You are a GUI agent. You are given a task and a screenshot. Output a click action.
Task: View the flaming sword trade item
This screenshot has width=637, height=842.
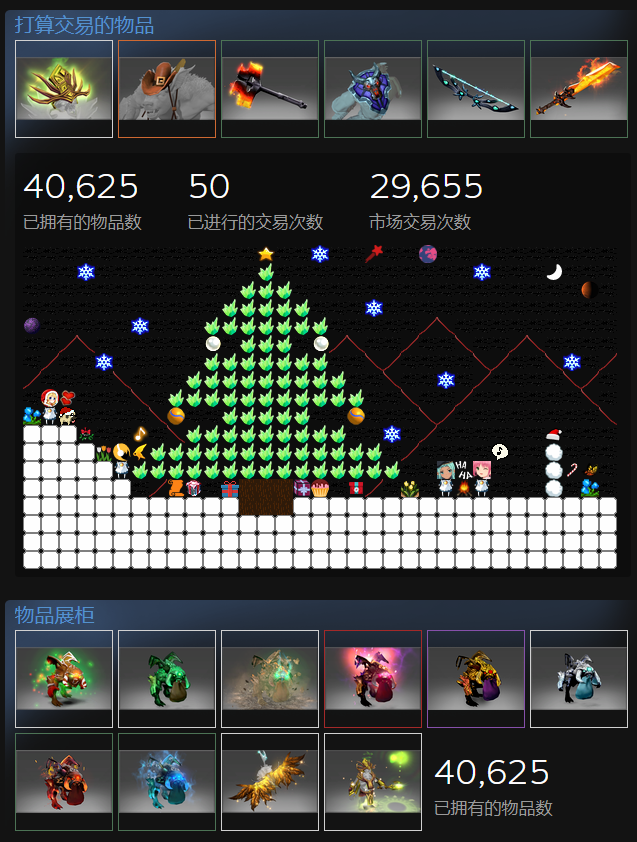pos(579,89)
